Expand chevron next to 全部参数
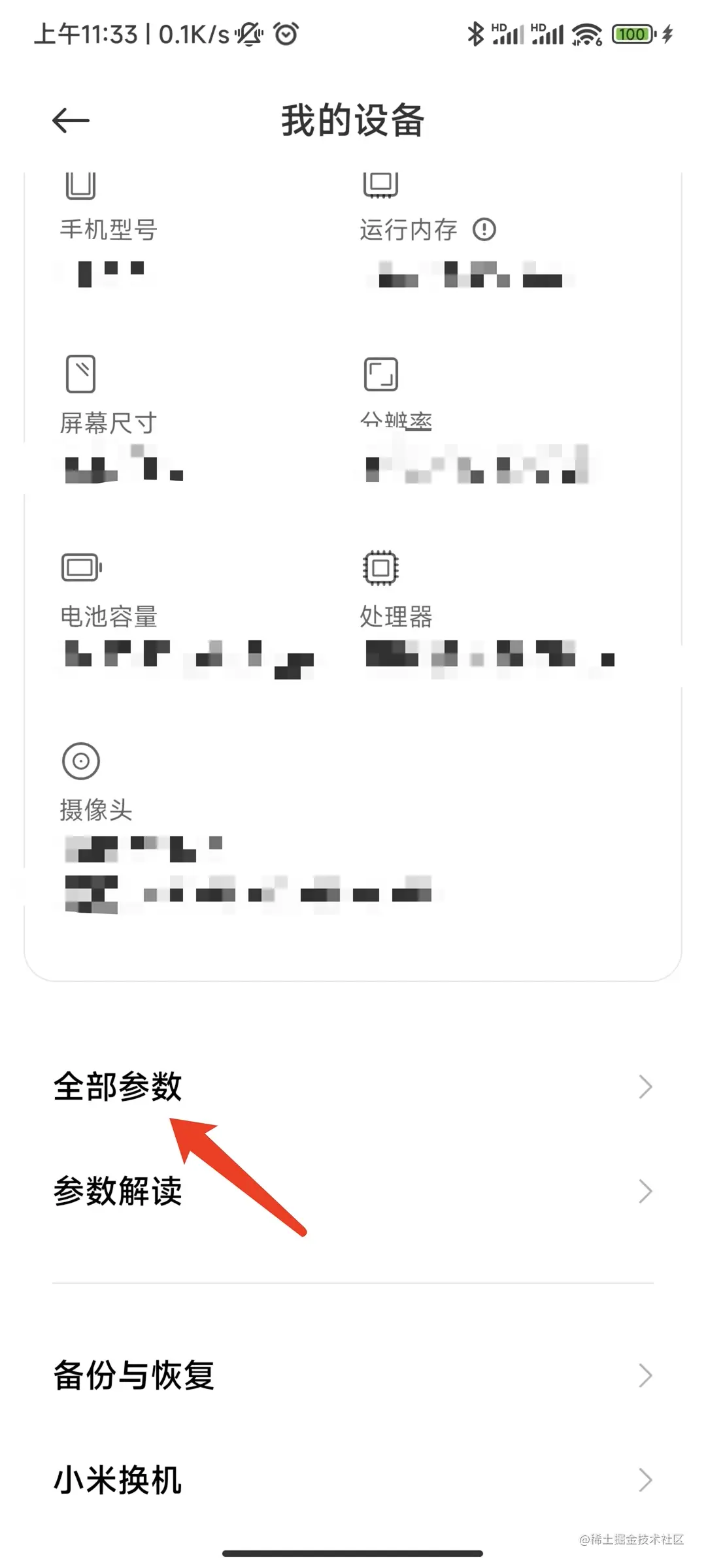 [645, 1086]
